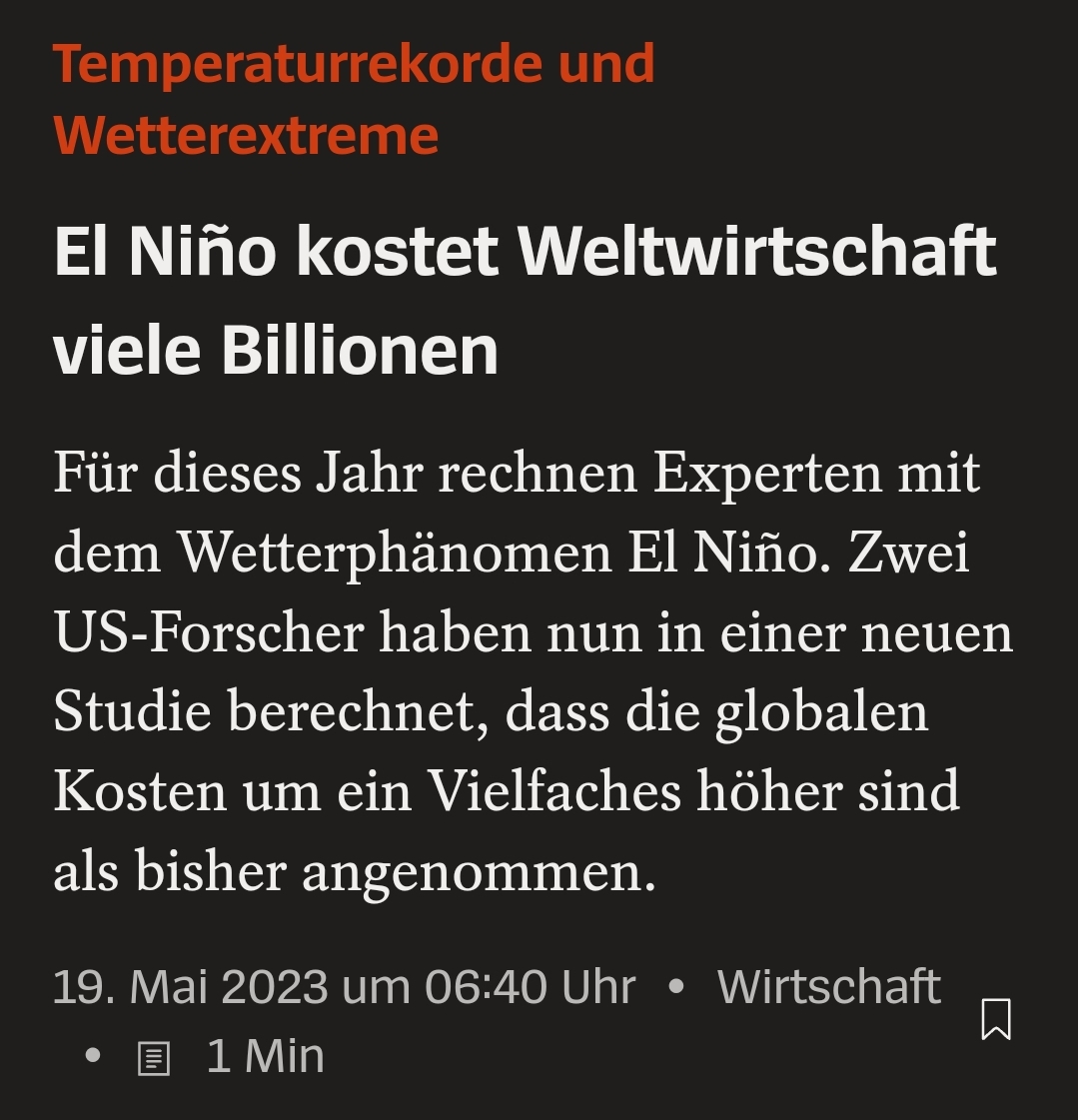Screen dimensions: 1078x1120
Task: Open the El Niño kostet Weltwirtschaft article
Action: [525, 300]
